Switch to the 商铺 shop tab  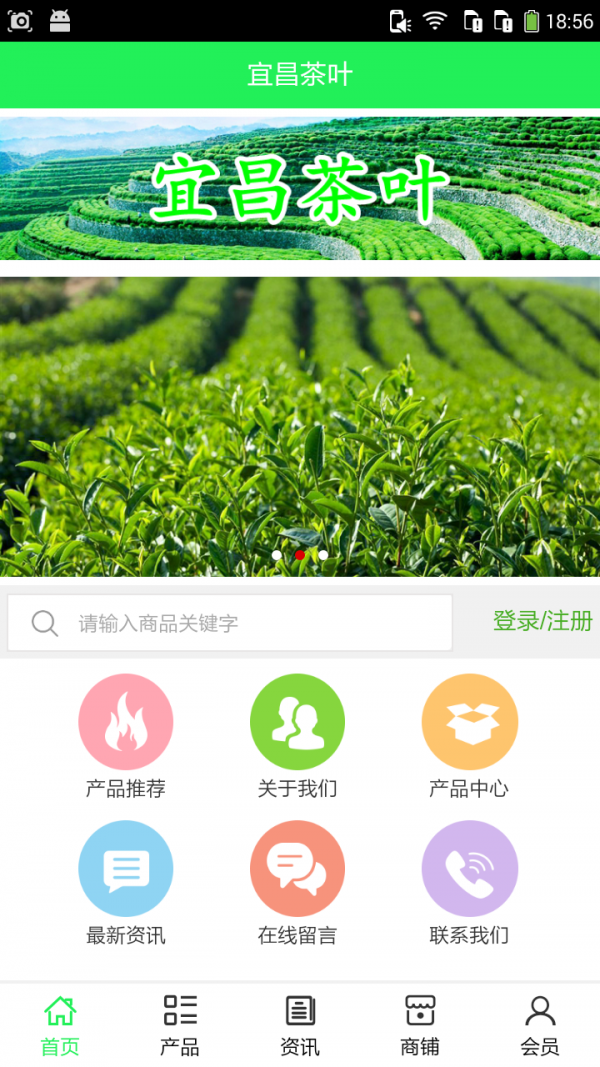point(420,1025)
